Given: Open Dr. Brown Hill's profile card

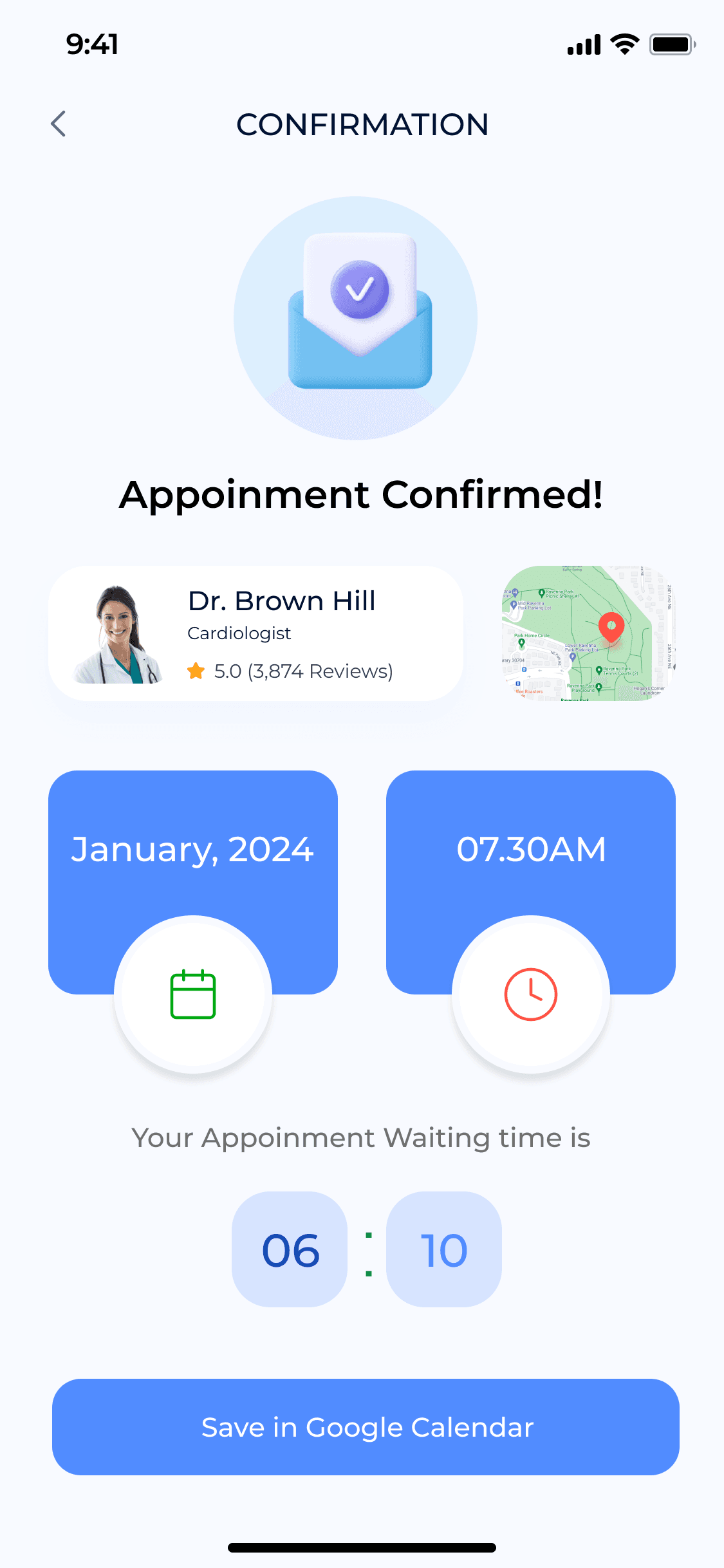Looking at the screenshot, I should (x=255, y=633).
